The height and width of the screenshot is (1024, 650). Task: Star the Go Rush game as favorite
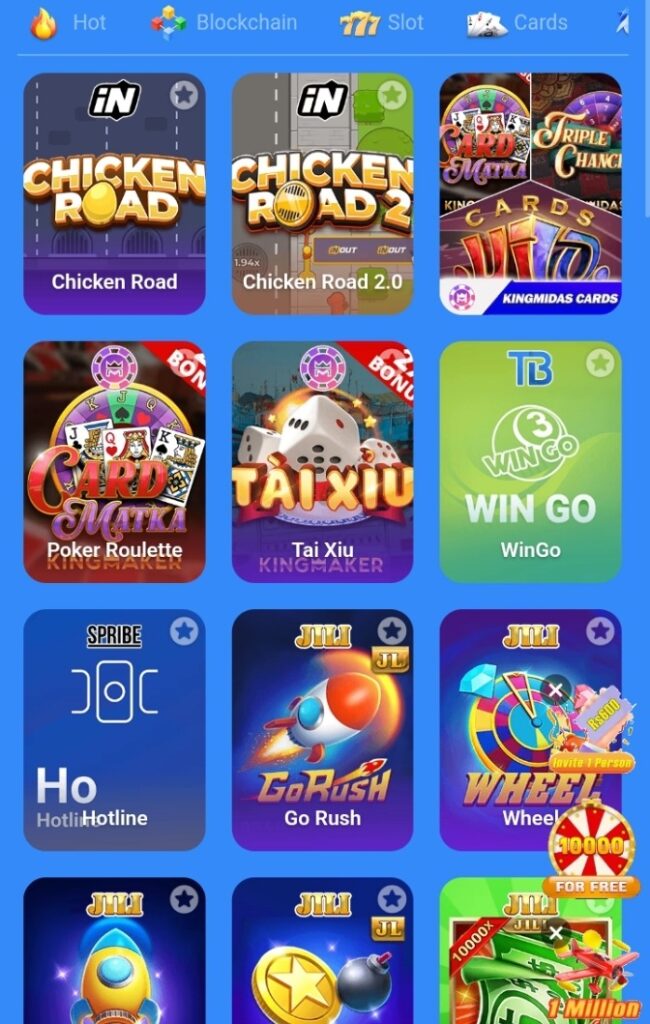coord(391,631)
